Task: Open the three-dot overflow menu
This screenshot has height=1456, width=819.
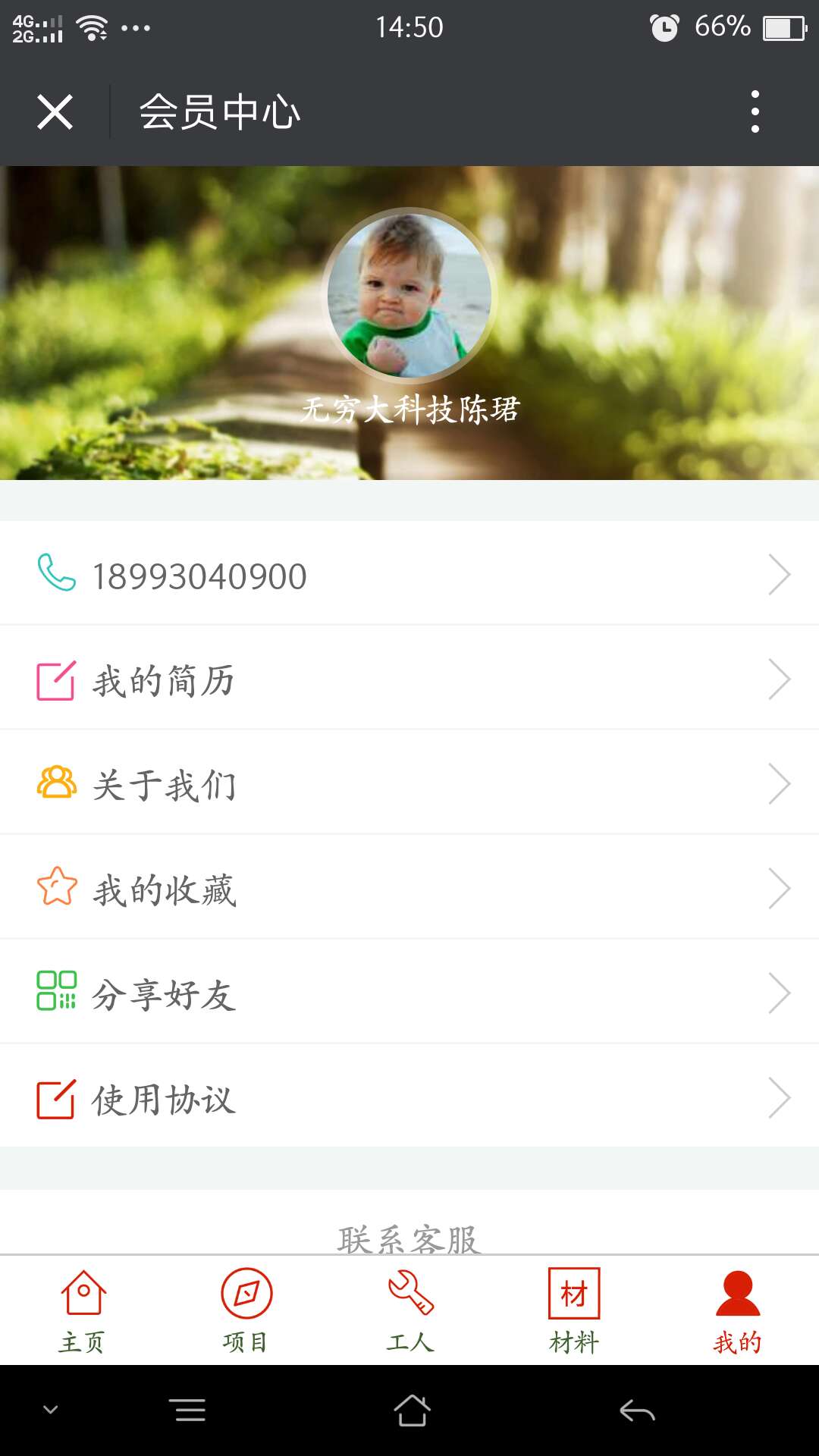Action: [755, 112]
